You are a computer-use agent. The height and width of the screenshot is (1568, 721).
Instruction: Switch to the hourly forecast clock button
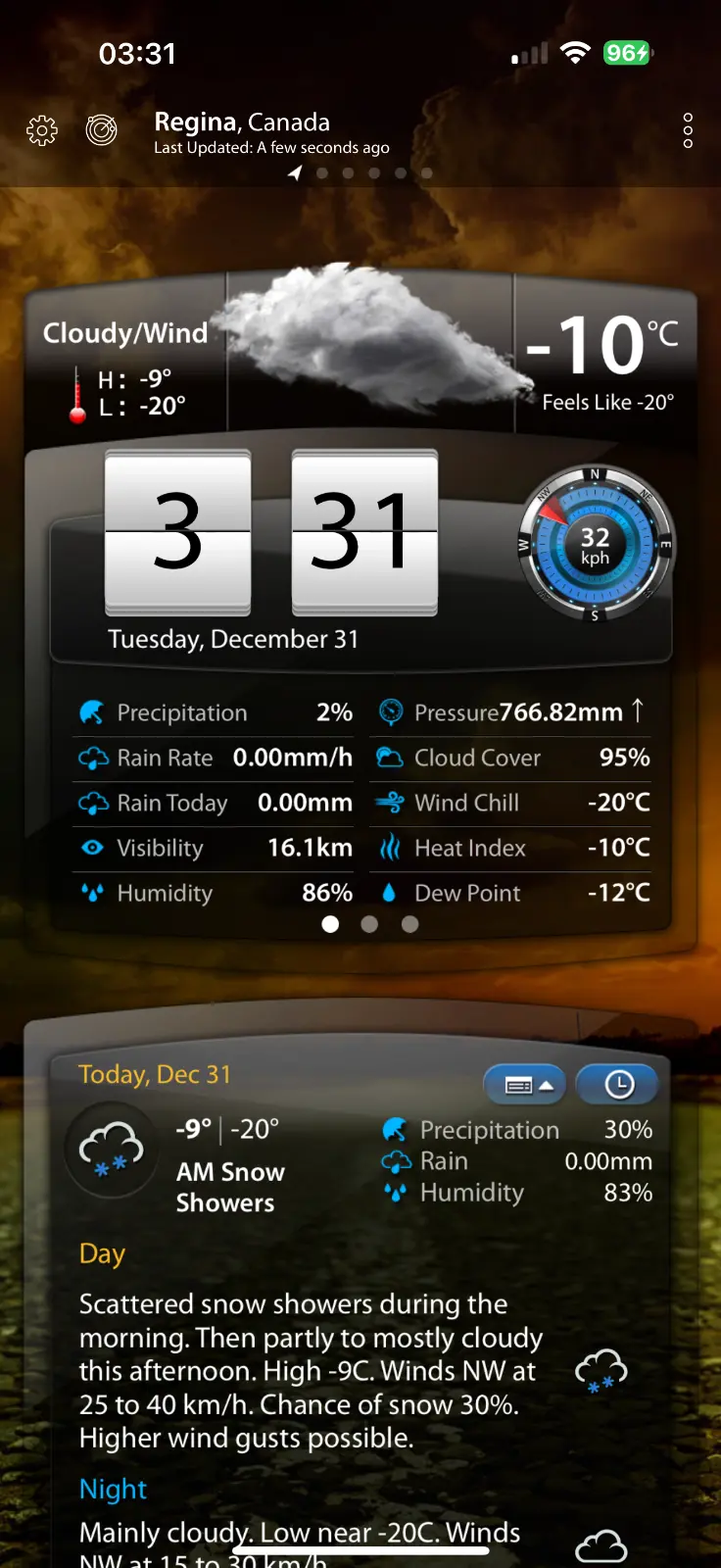pos(618,1085)
